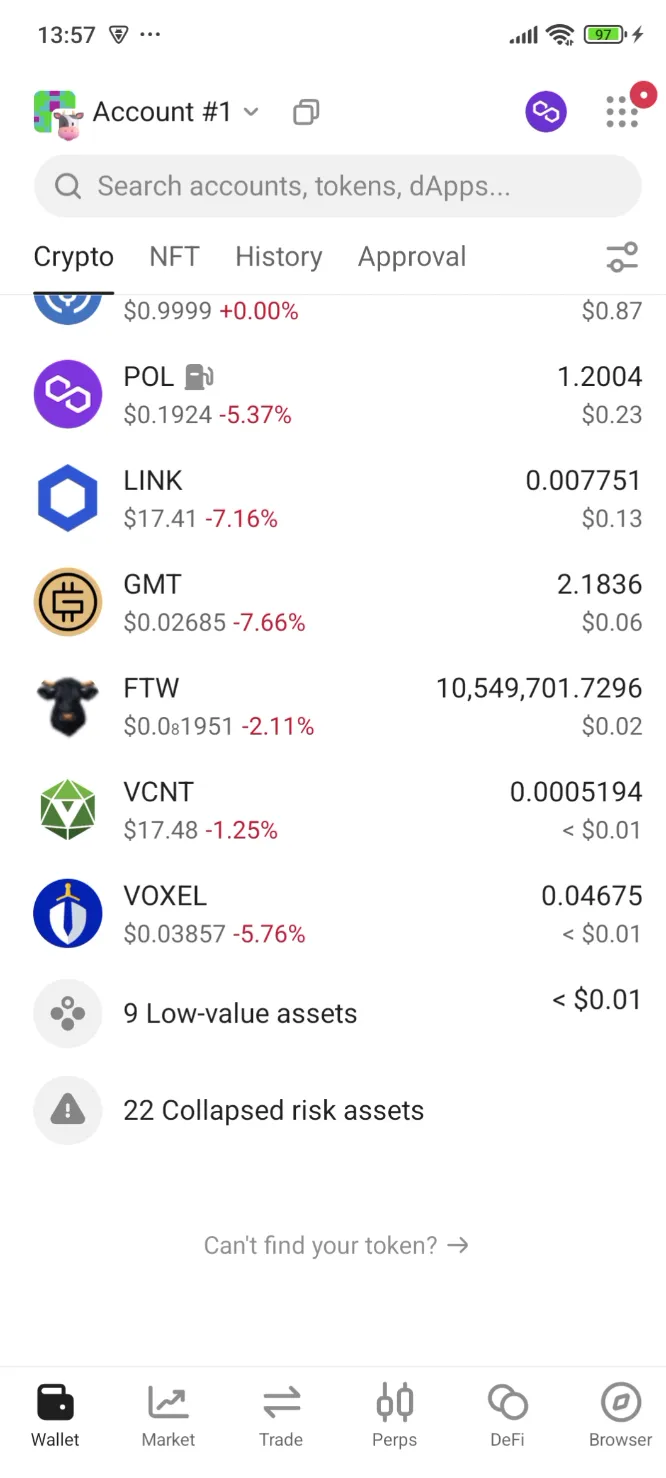666x1478 pixels.
Task: Go to the Market tab
Action: [168, 1416]
